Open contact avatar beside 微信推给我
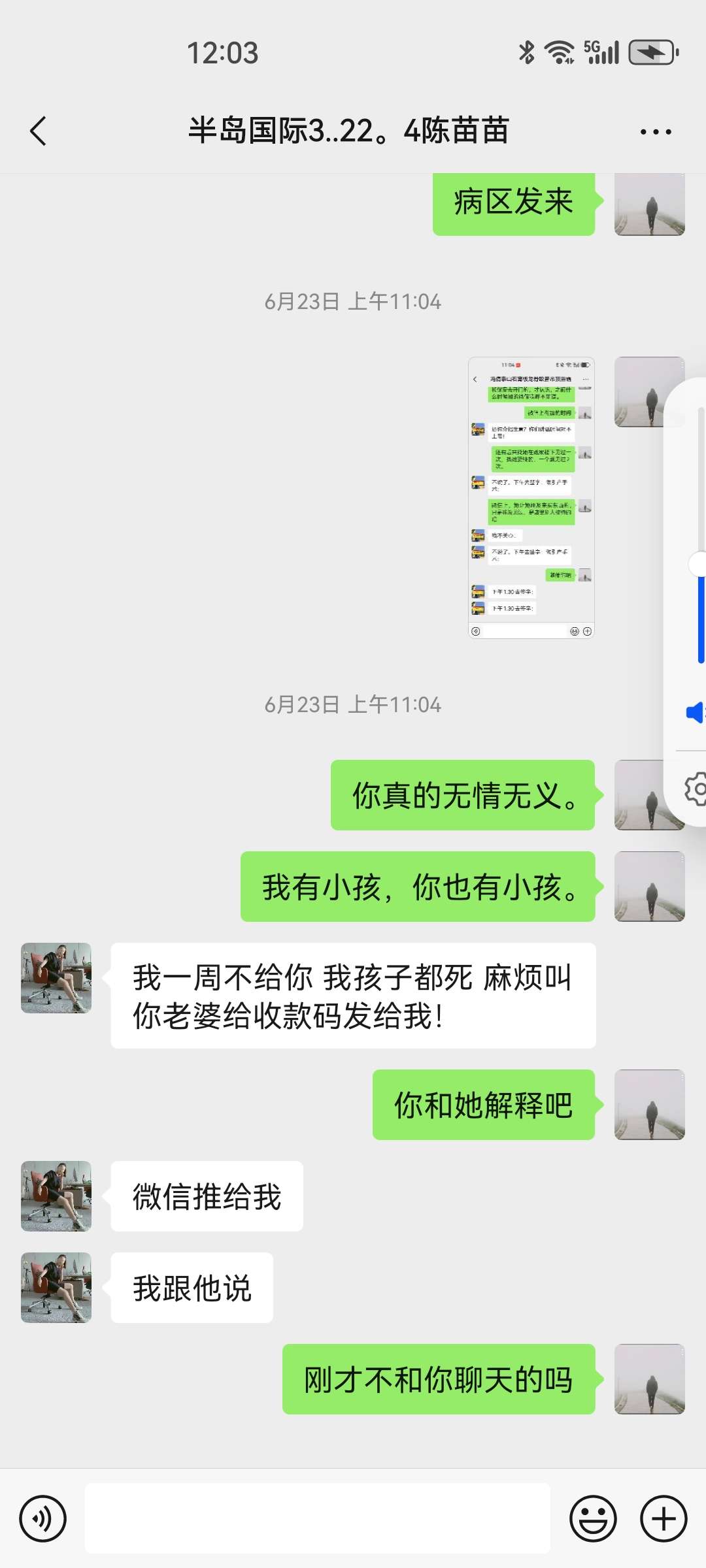706x1568 pixels. (56, 1196)
